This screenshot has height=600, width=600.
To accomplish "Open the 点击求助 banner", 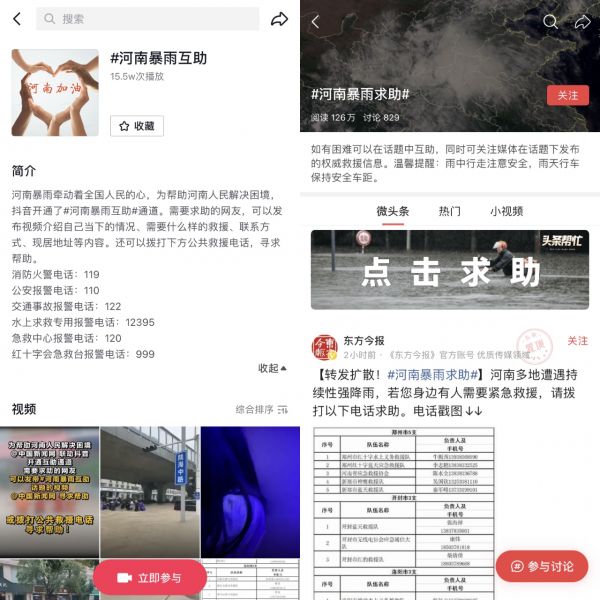I will [x=449, y=270].
